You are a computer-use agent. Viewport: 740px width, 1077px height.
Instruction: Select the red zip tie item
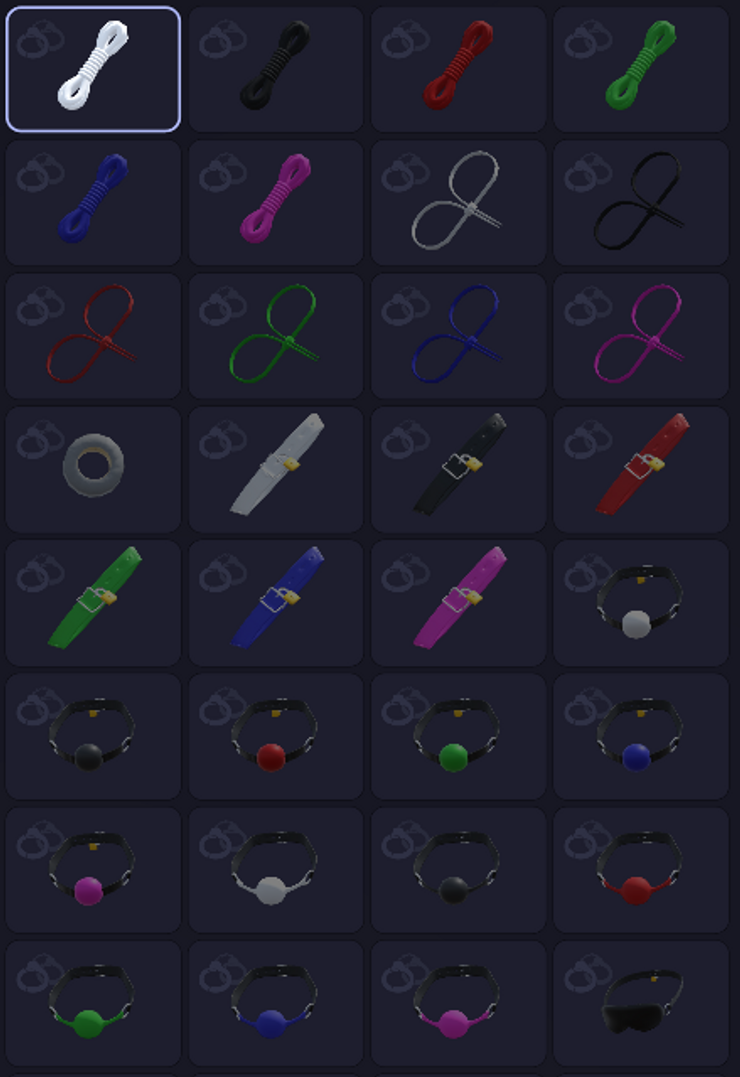coord(93,336)
